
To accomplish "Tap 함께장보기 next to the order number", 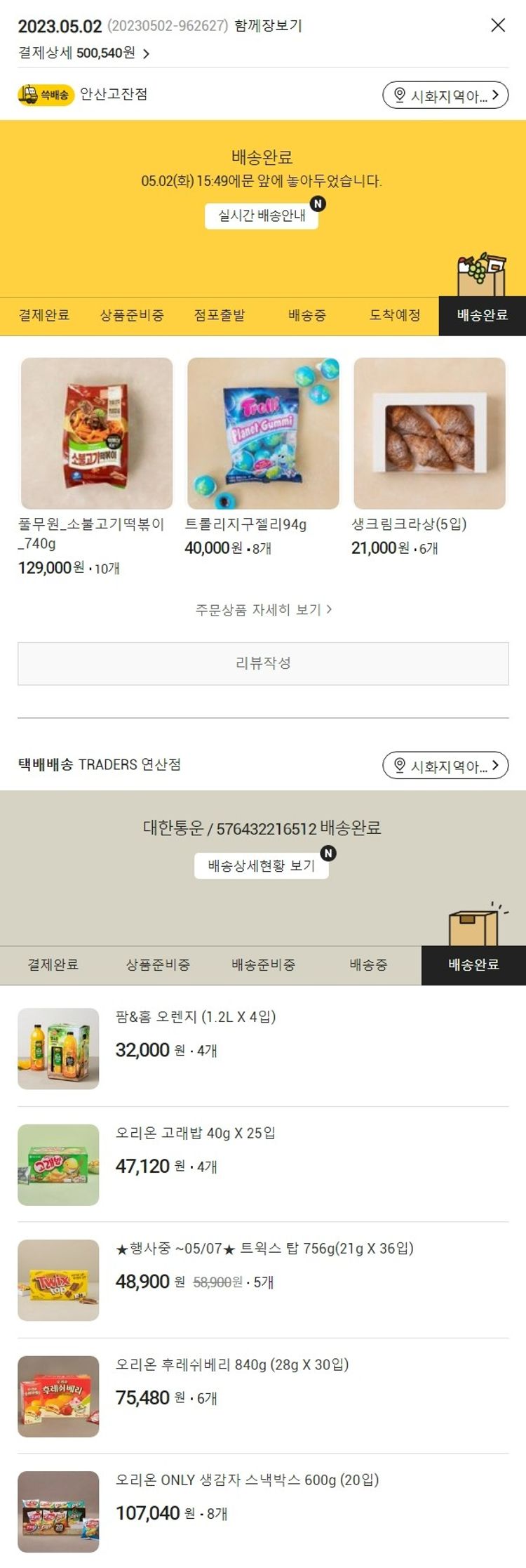I will [268, 26].
